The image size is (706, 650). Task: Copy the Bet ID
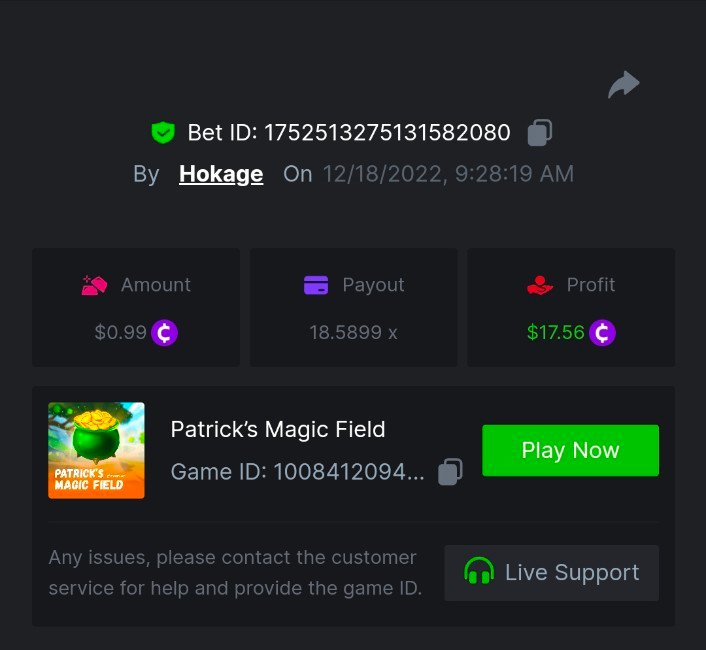[x=540, y=132]
